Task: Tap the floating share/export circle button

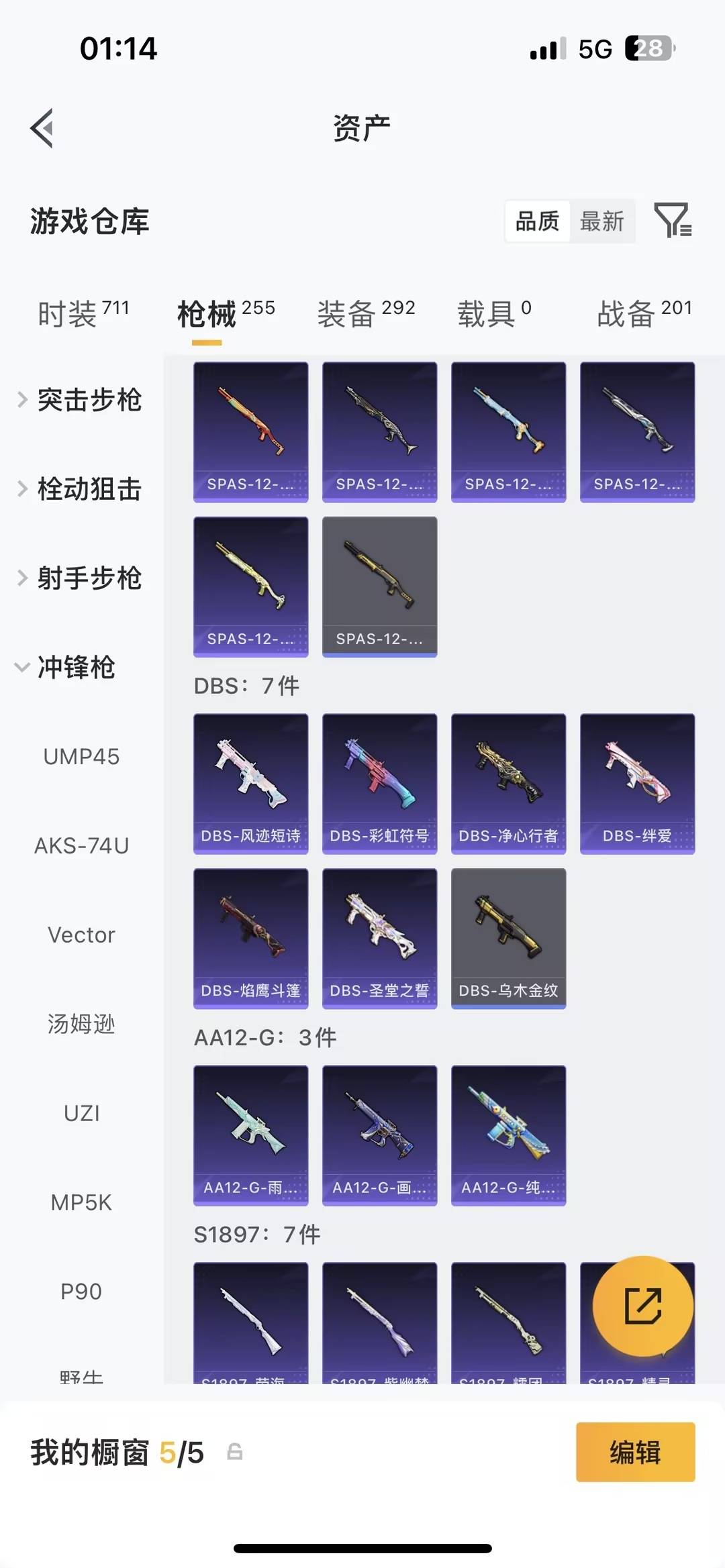Action: click(642, 1306)
